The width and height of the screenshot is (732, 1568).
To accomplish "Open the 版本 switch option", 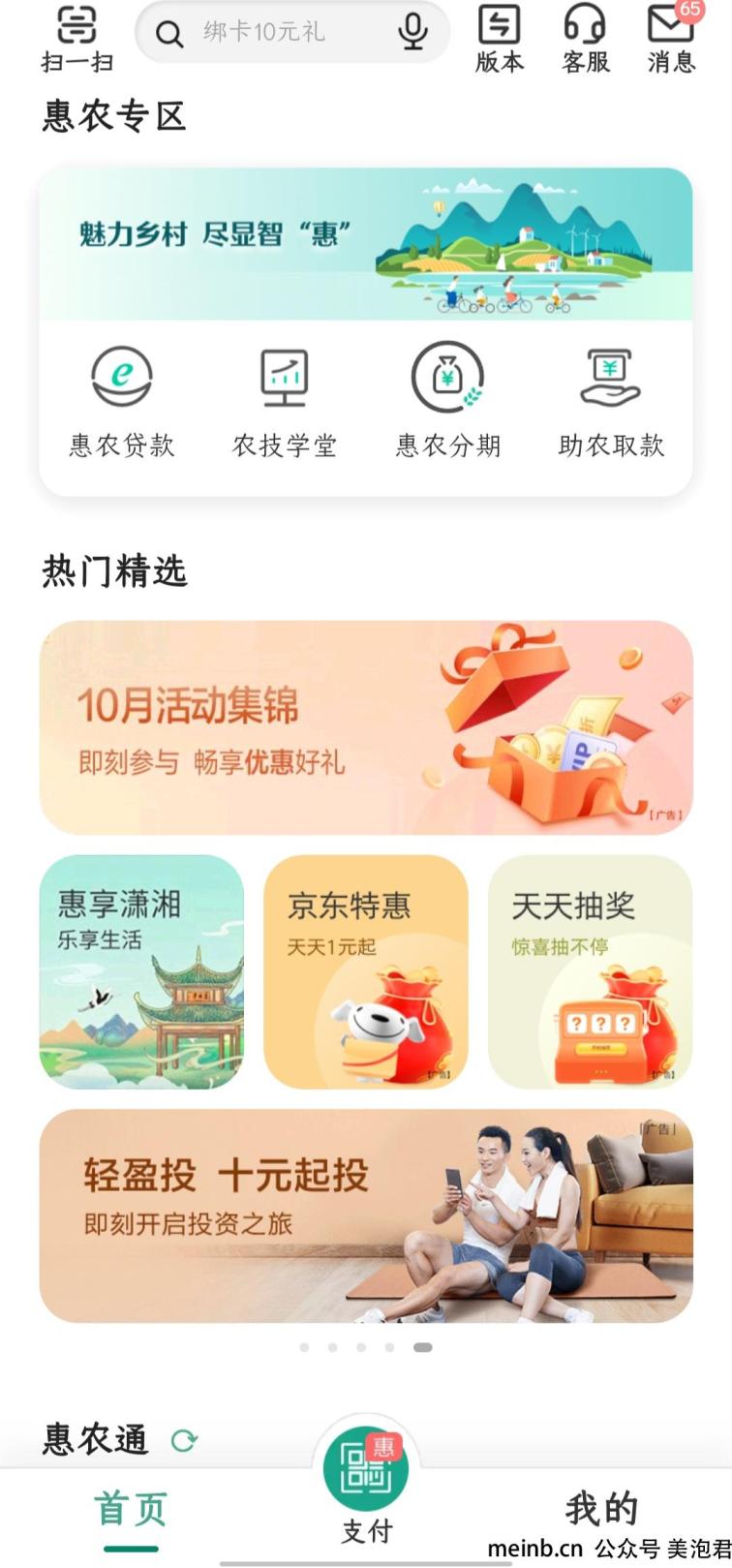I will tap(500, 39).
